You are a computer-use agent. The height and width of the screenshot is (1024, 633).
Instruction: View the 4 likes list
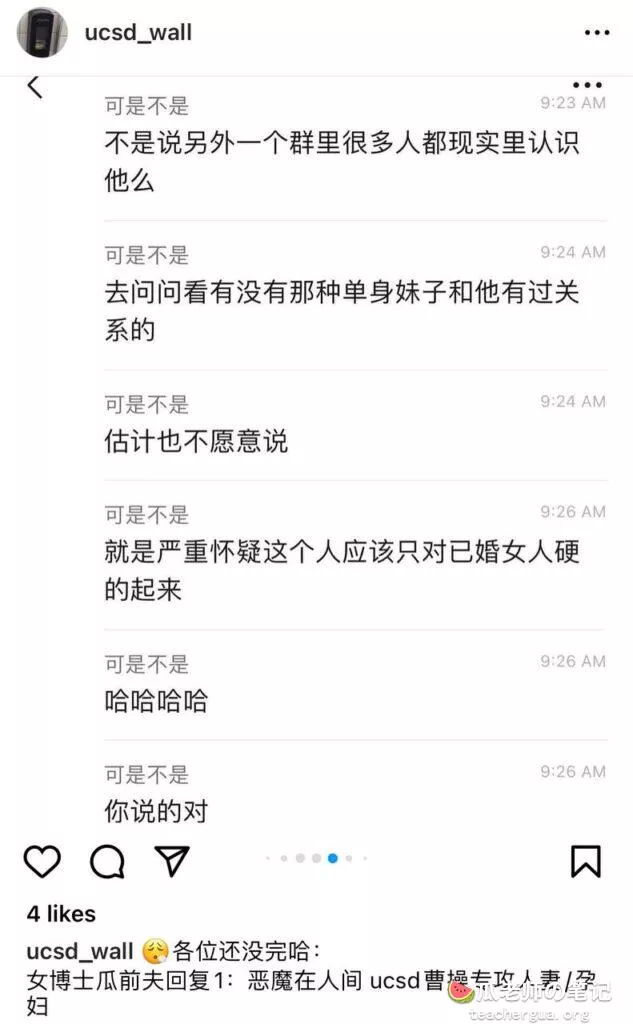(x=61, y=914)
